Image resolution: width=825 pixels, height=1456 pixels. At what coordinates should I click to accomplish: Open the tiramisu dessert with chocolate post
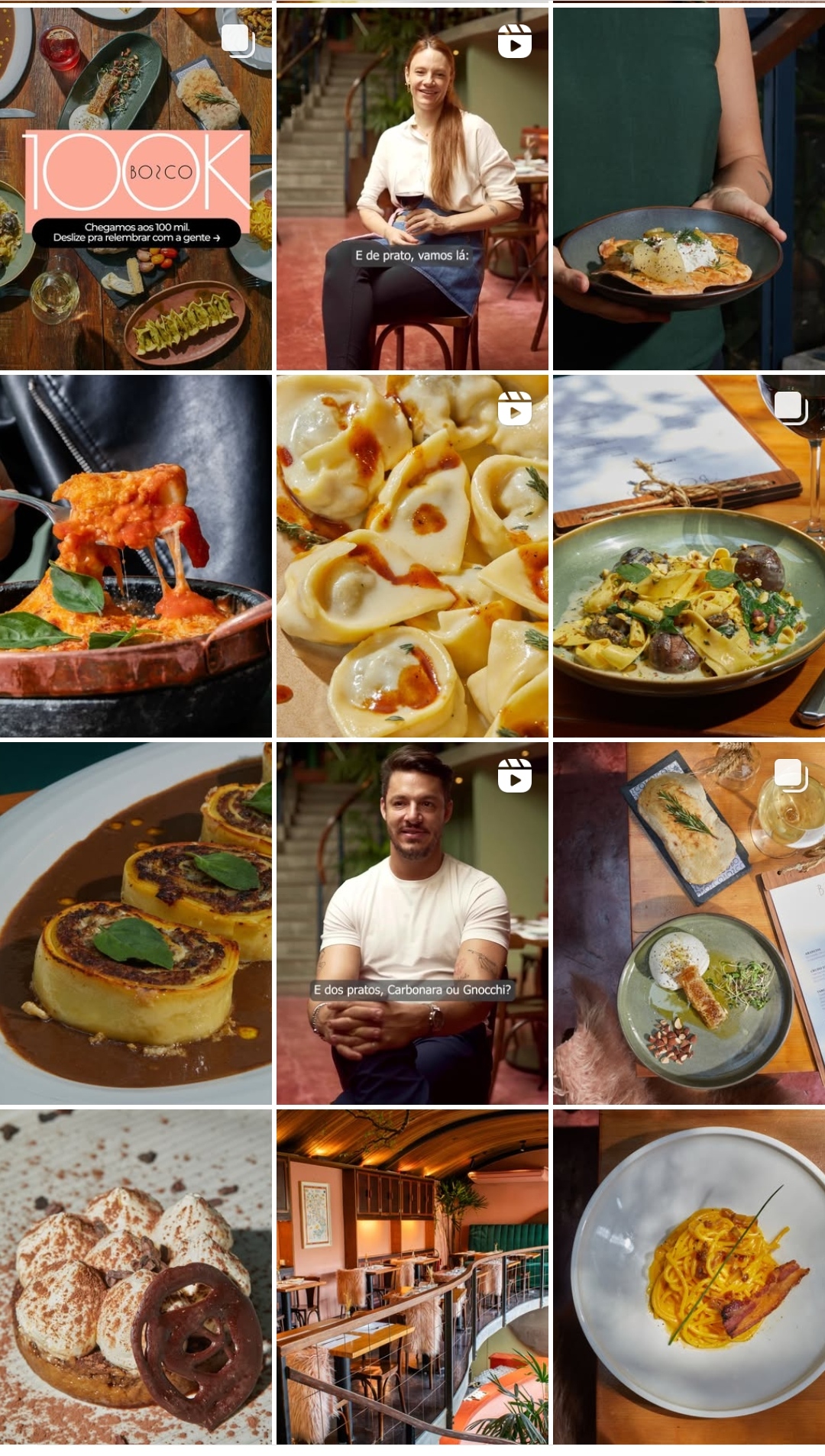tap(136, 1276)
